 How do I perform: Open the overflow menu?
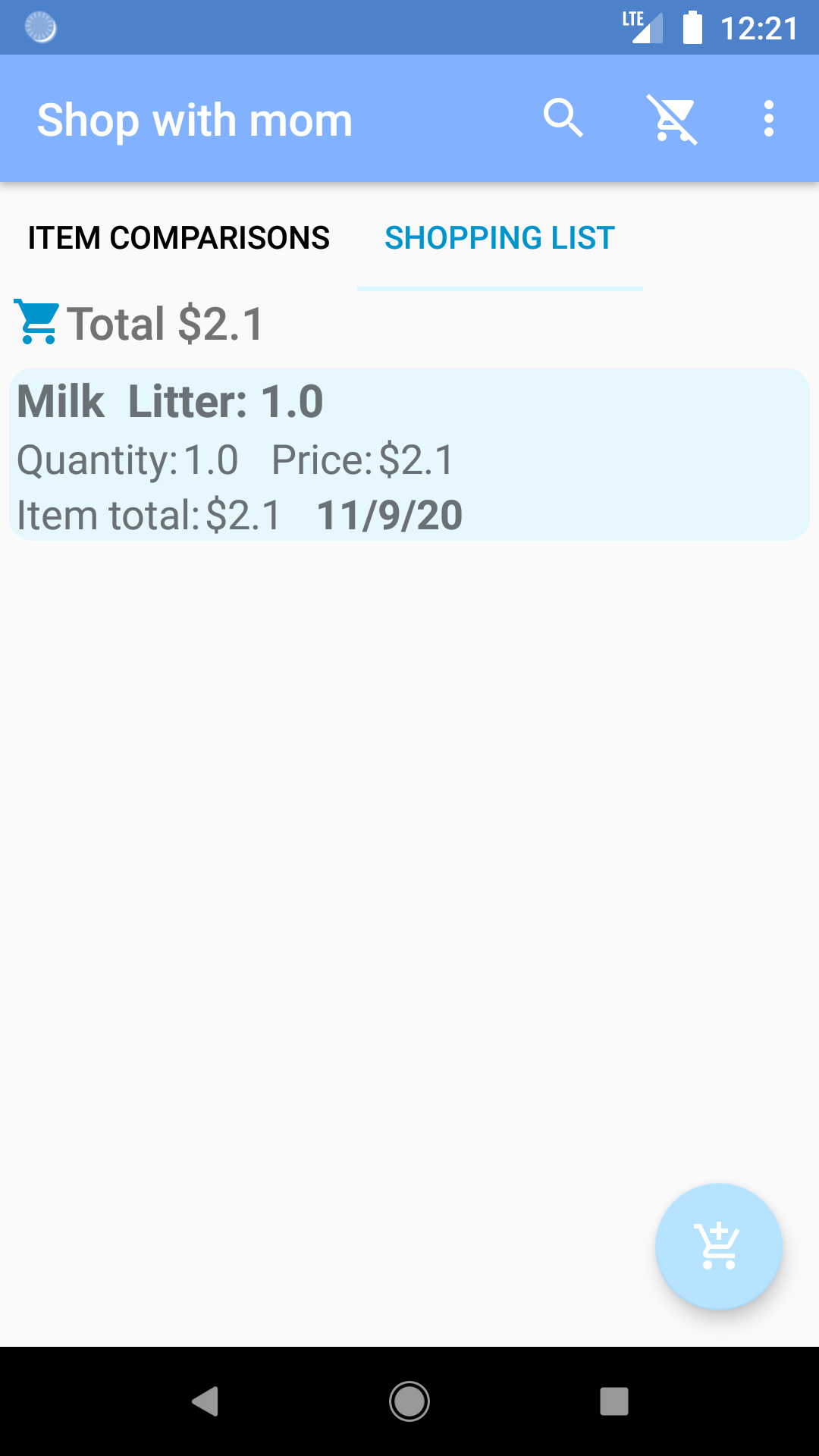tap(769, 119)
